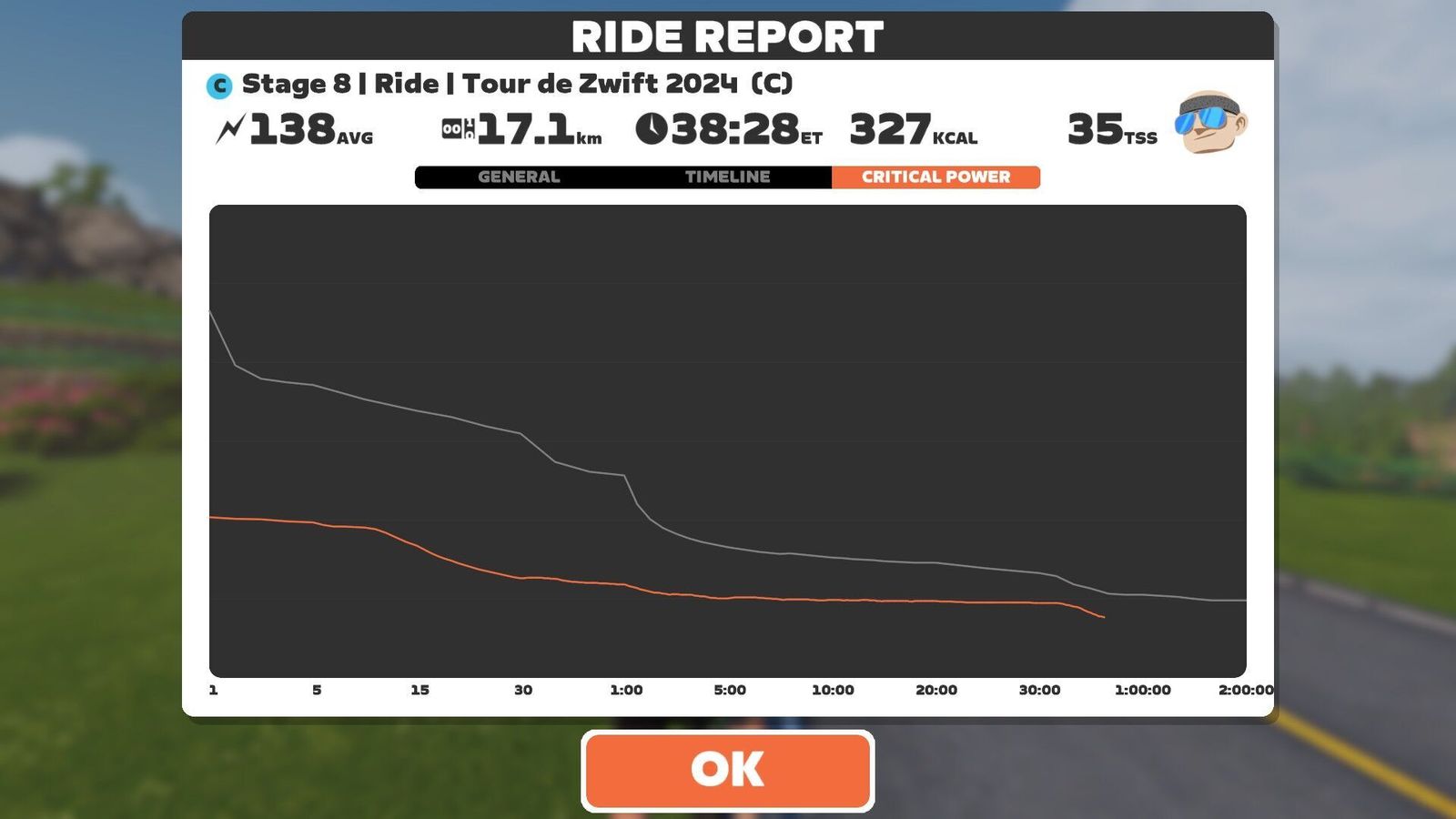
Task: Switch to the General tab
Action: pos(519,177)
